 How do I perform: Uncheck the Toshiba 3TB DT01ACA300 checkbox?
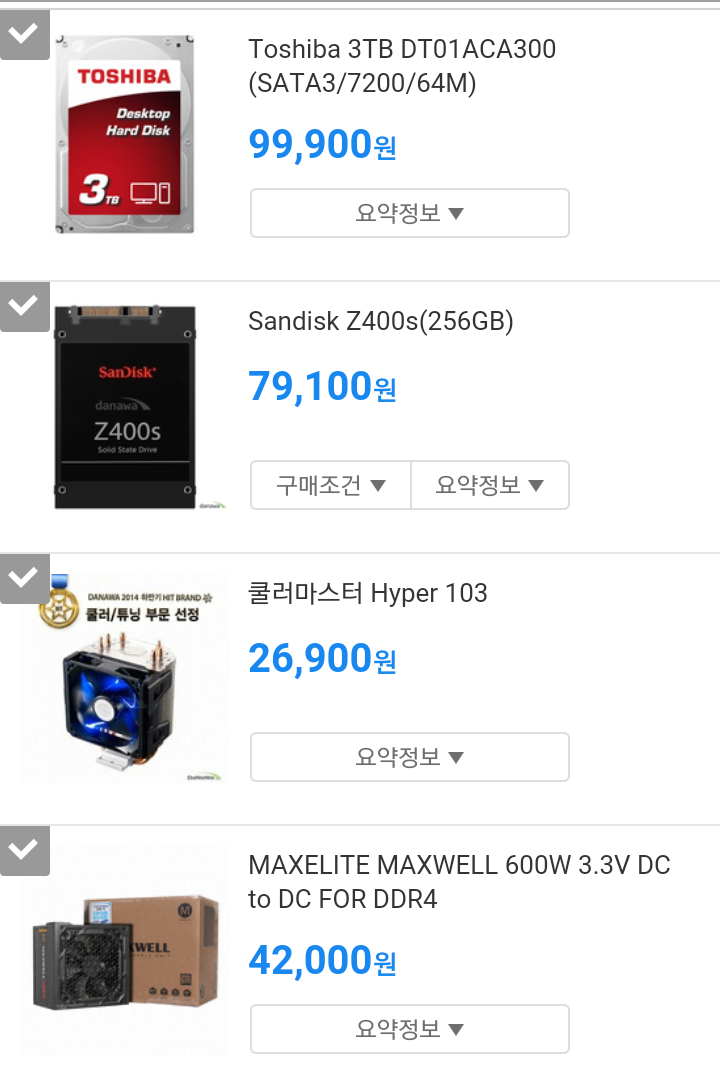24,35
